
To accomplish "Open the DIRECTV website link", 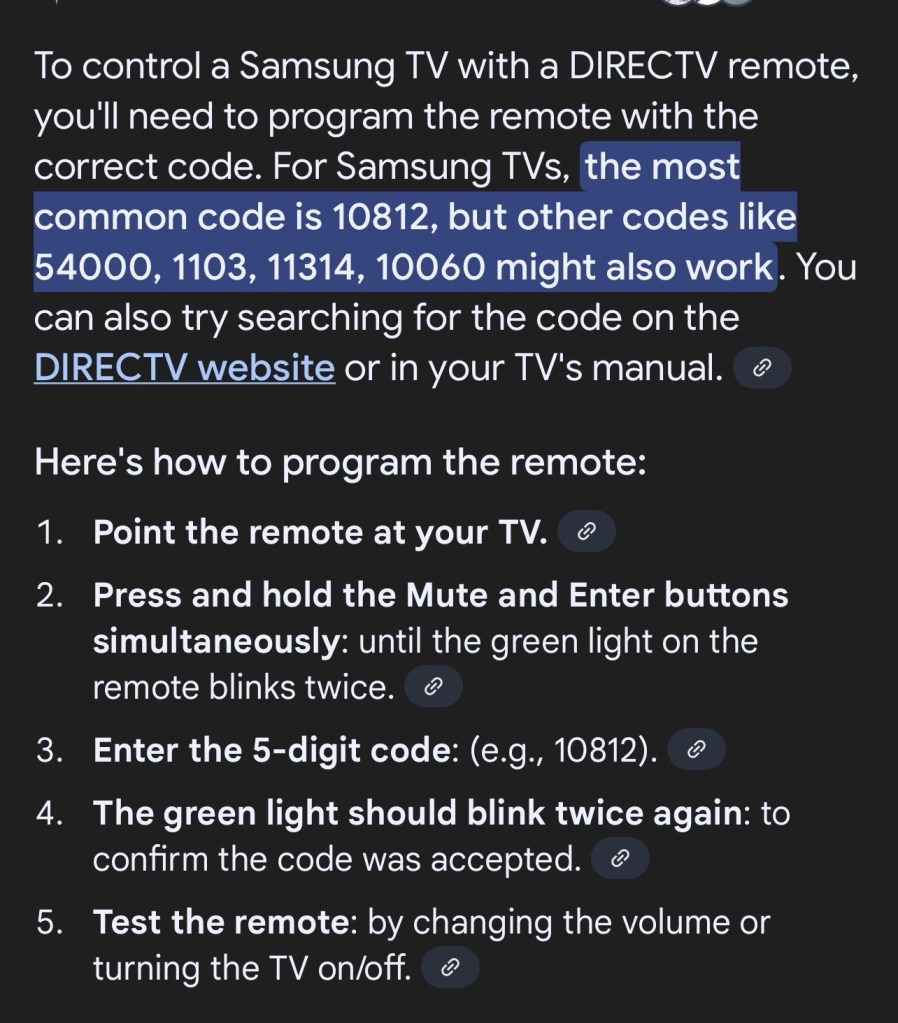I will (x=184, y=368).
